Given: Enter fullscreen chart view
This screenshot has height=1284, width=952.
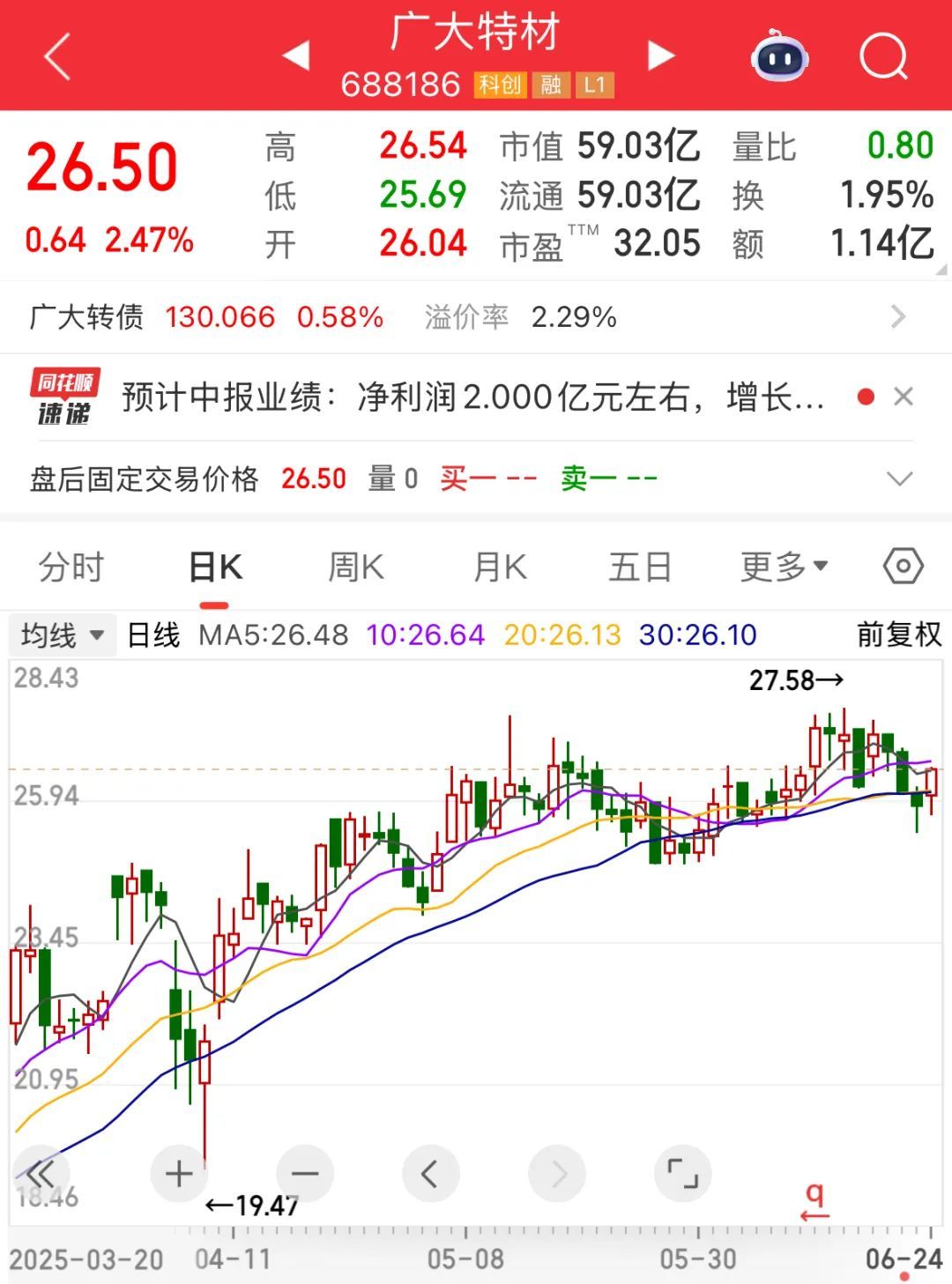Looking at the screenshot, I should (683, 1174).
